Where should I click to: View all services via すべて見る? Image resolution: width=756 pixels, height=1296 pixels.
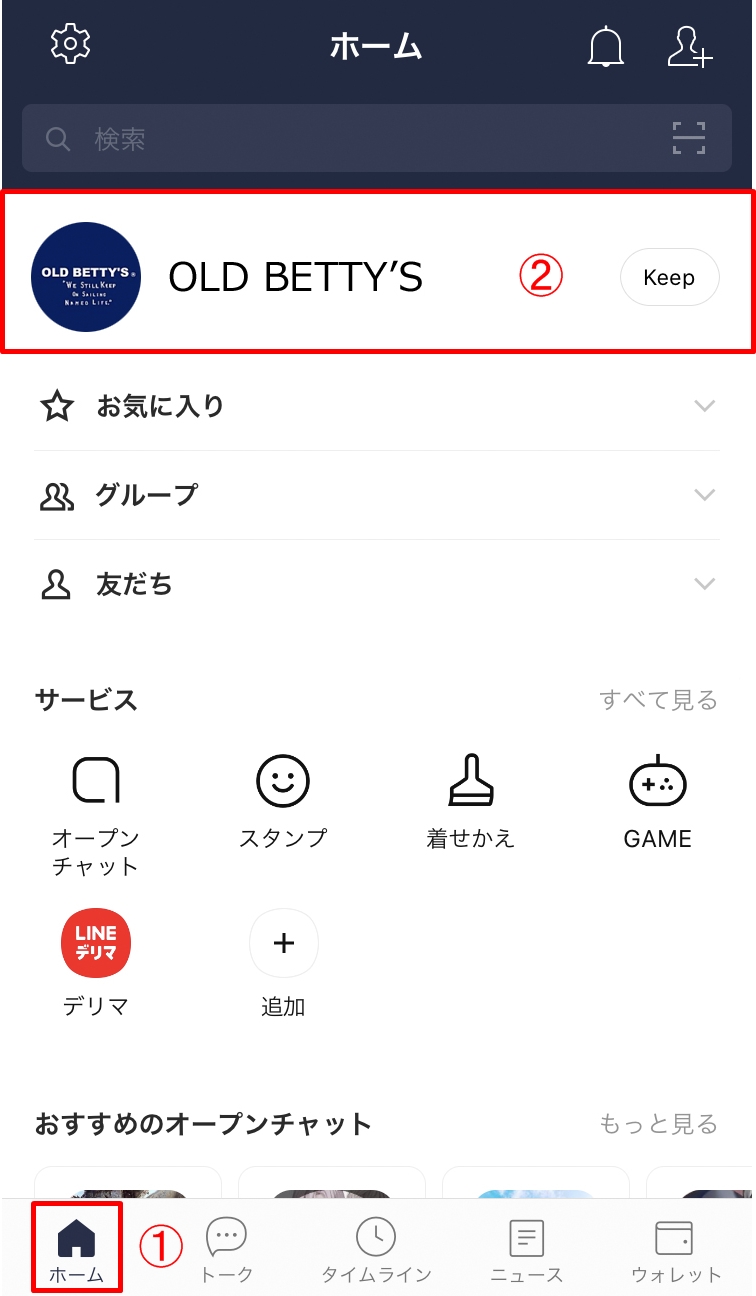(x=658, y=700)
